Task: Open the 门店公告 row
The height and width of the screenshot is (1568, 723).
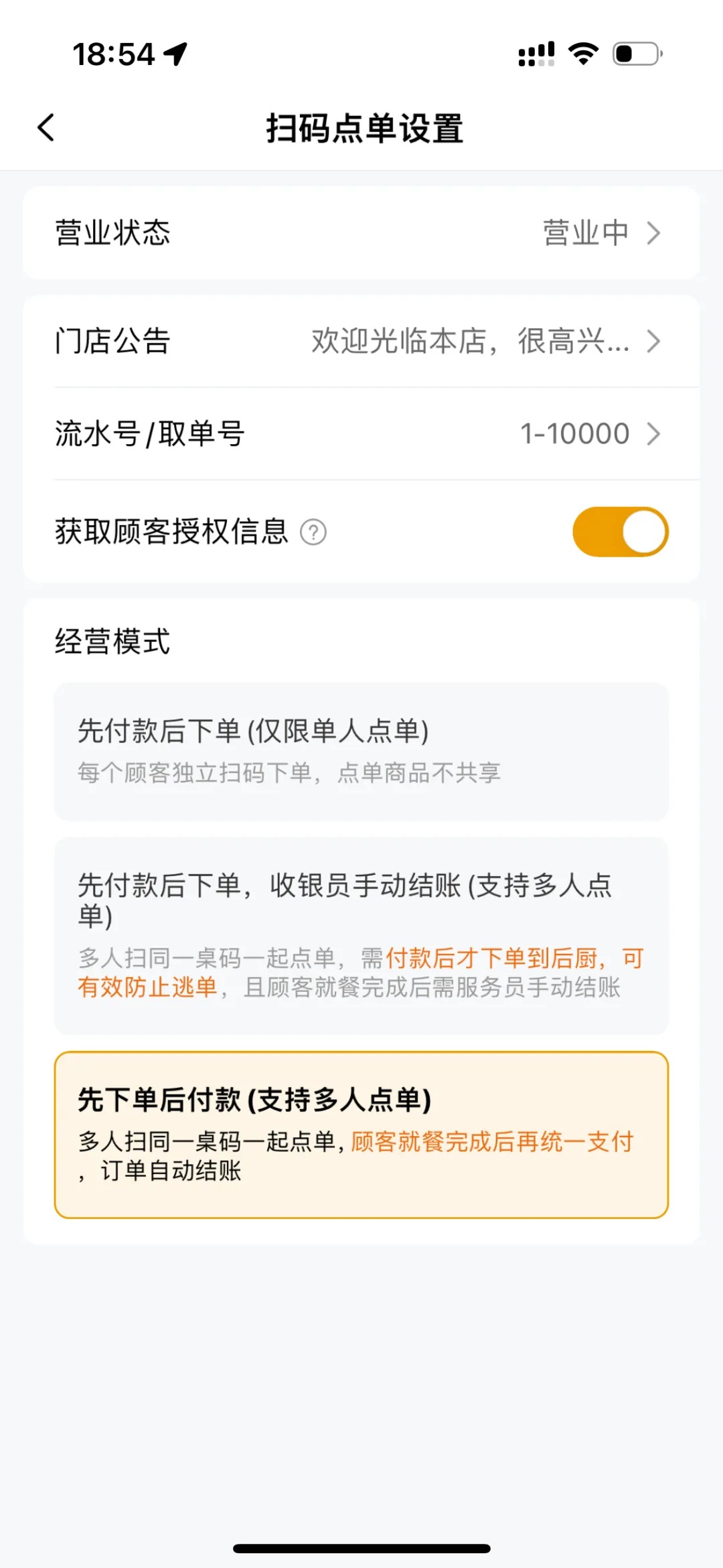Action: pos(361,341)
